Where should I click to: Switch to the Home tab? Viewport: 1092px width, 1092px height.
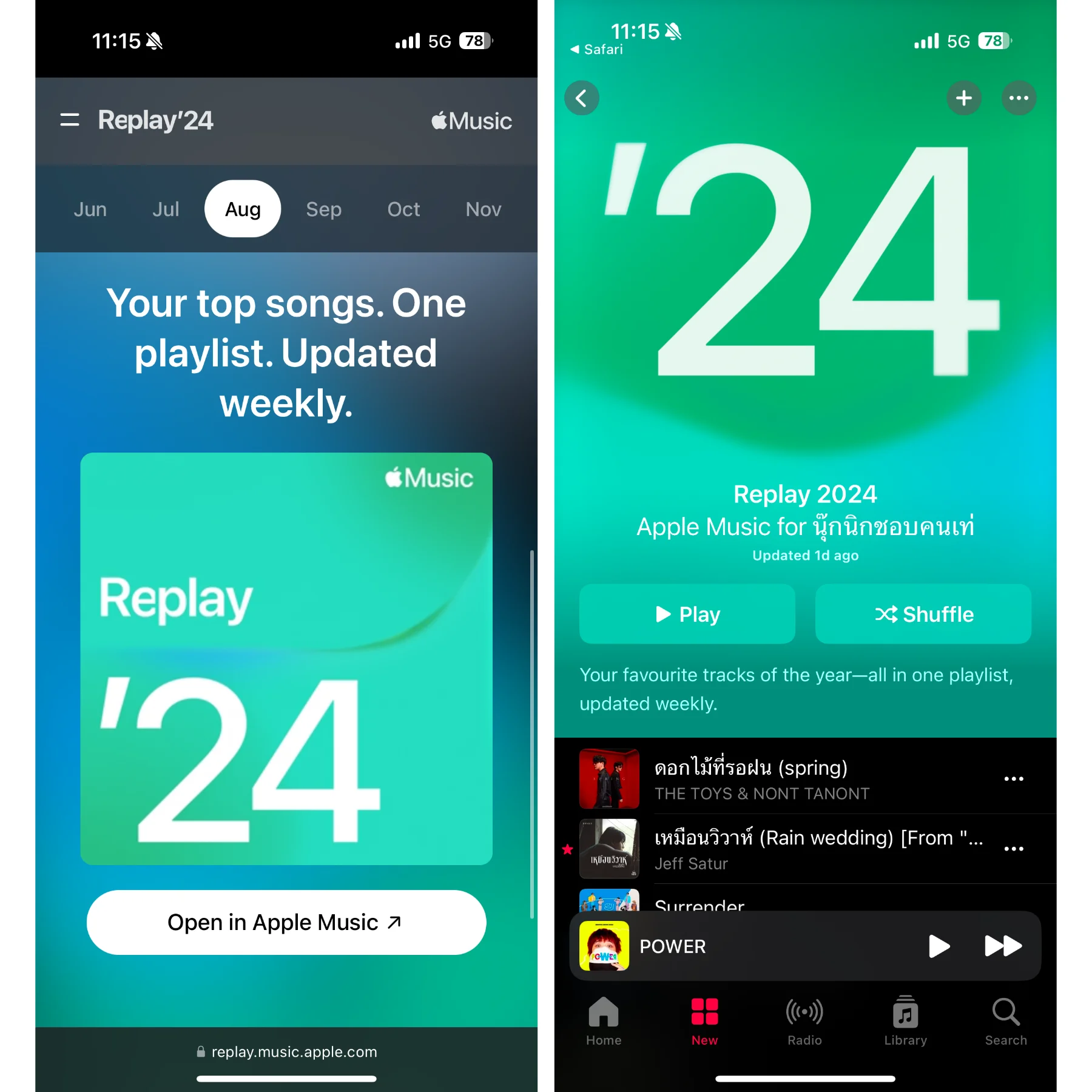603,1022
